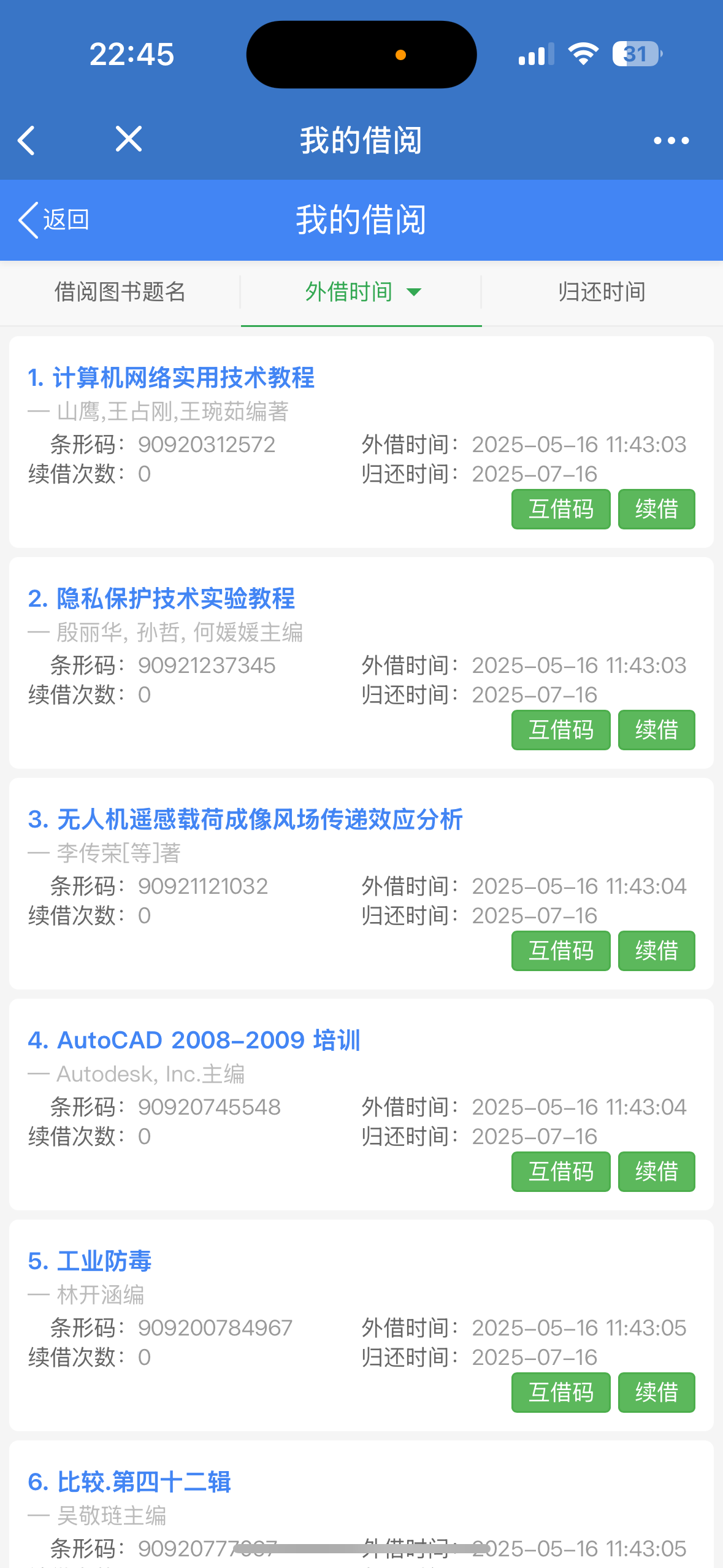Show 互借码 for 计算机网络实用技术教程
Image resolution: width=723 pixels, height=1568 pixels.
tap(560, 509)
